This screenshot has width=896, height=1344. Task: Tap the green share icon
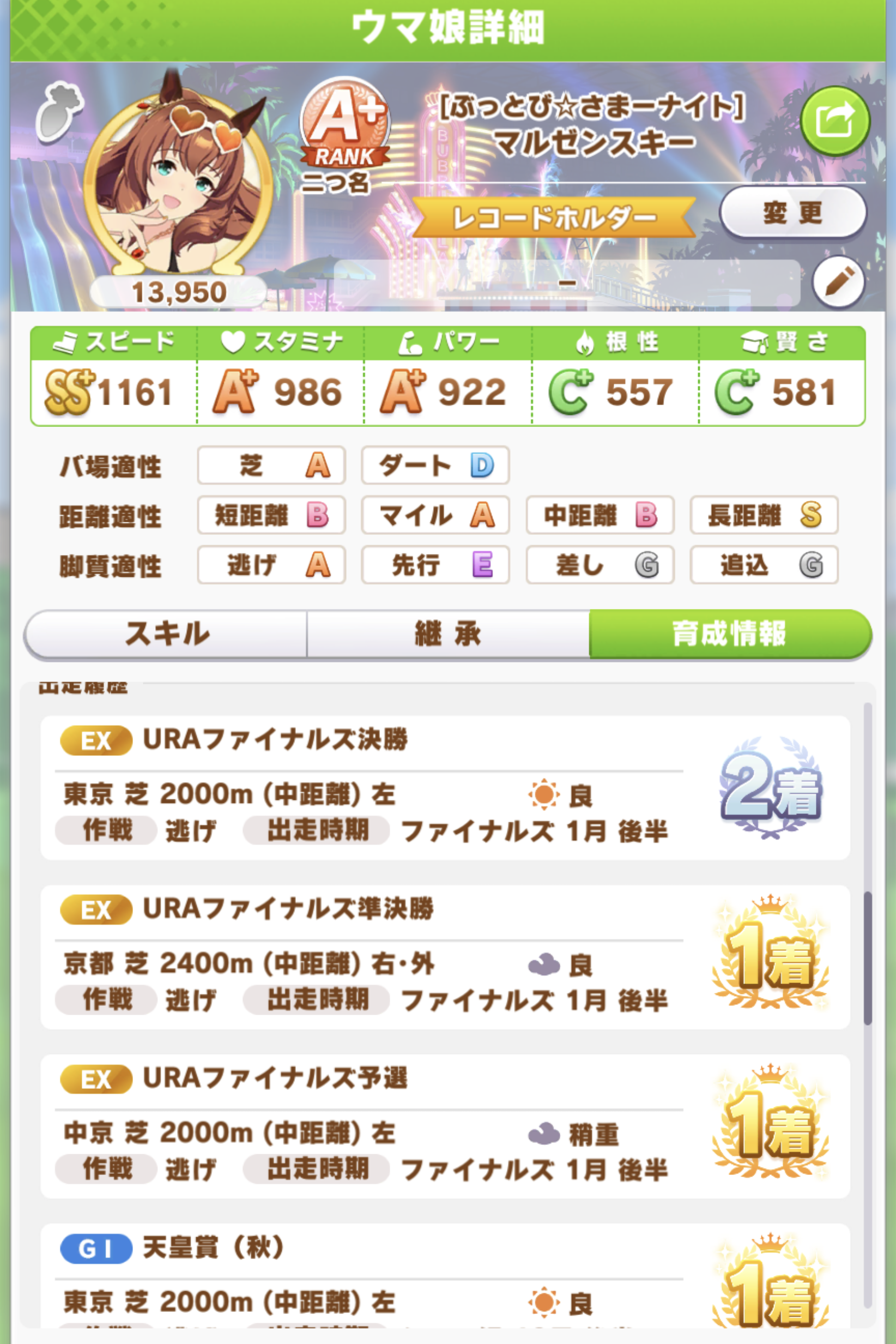coord(834,121)
